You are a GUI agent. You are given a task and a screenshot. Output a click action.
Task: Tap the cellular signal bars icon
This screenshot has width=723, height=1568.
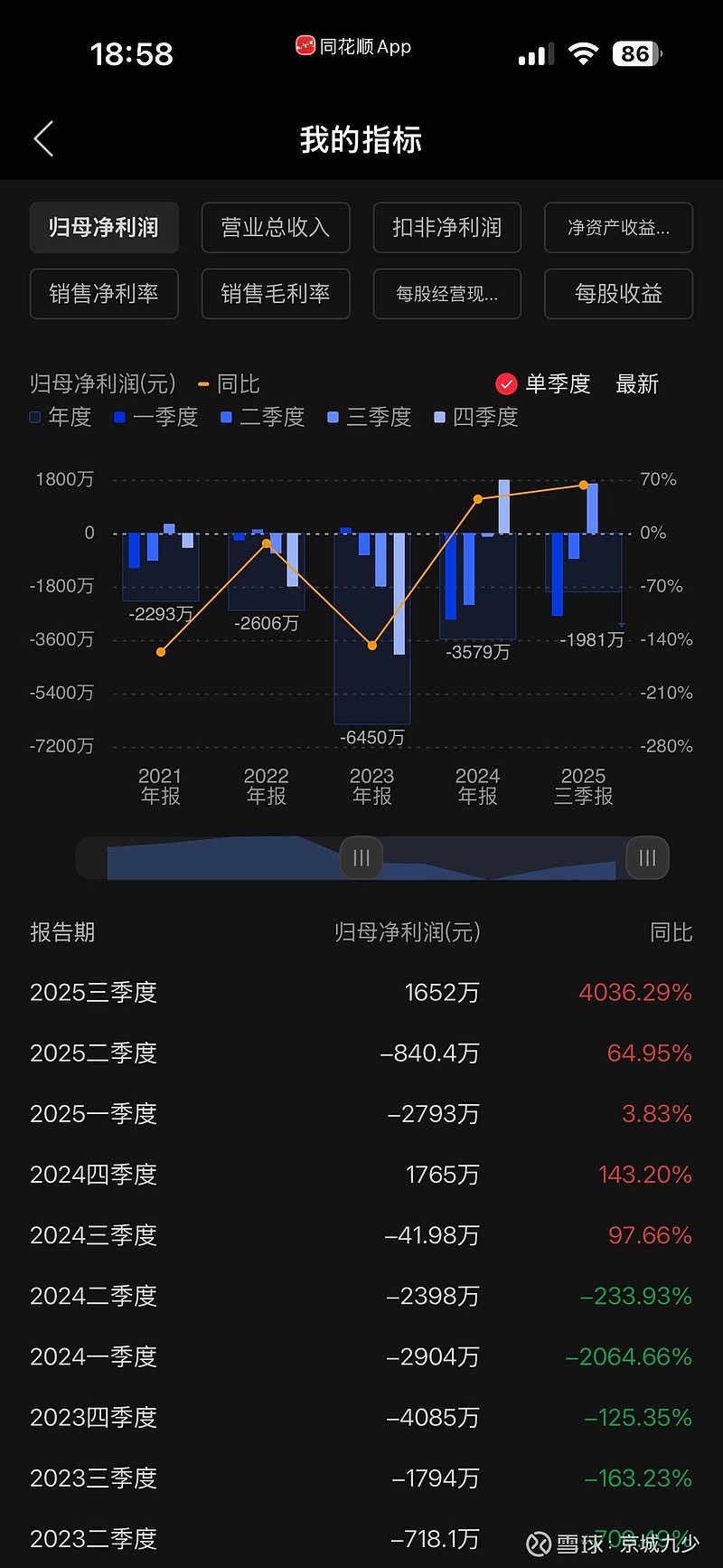tap(535, 54)
